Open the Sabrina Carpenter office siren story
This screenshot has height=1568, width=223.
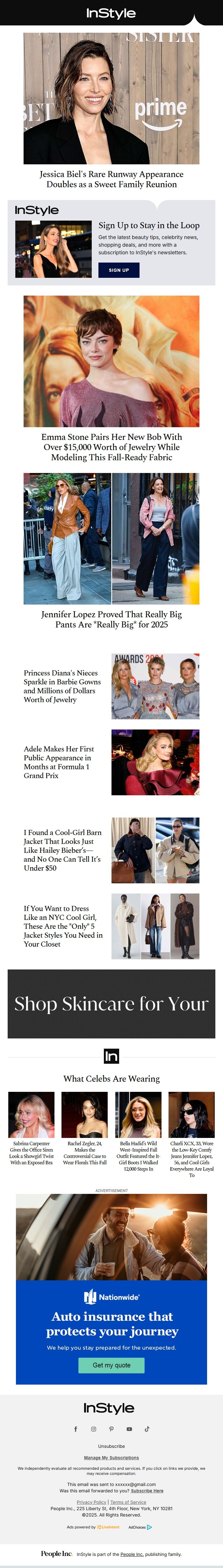click(x=31, y=1153)
